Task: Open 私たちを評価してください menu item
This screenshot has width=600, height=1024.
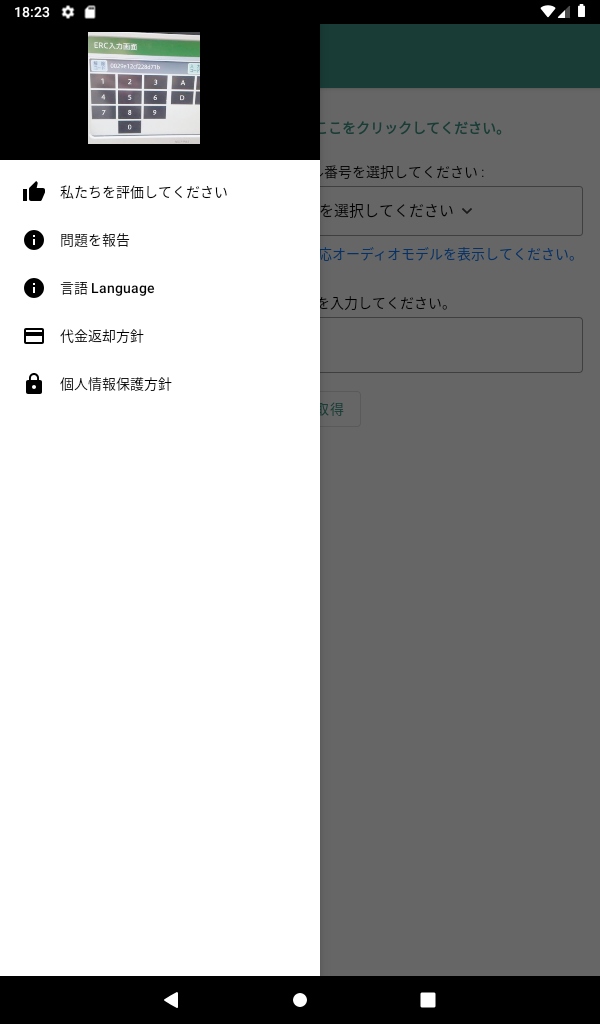Action: (143, 192)
